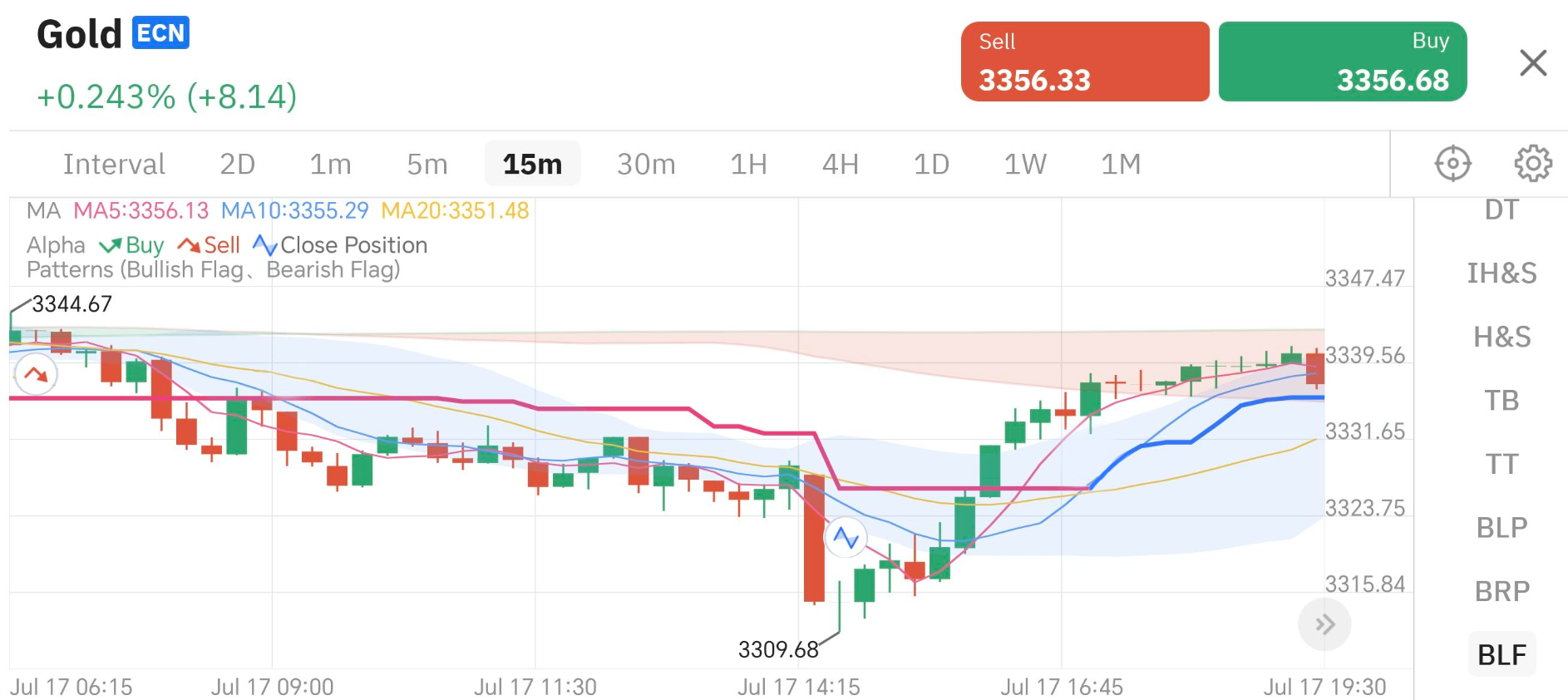The width and height of the screenshot is (1568, 700).
Task: Open the chart settings gear
Action: coord(1532,163)
